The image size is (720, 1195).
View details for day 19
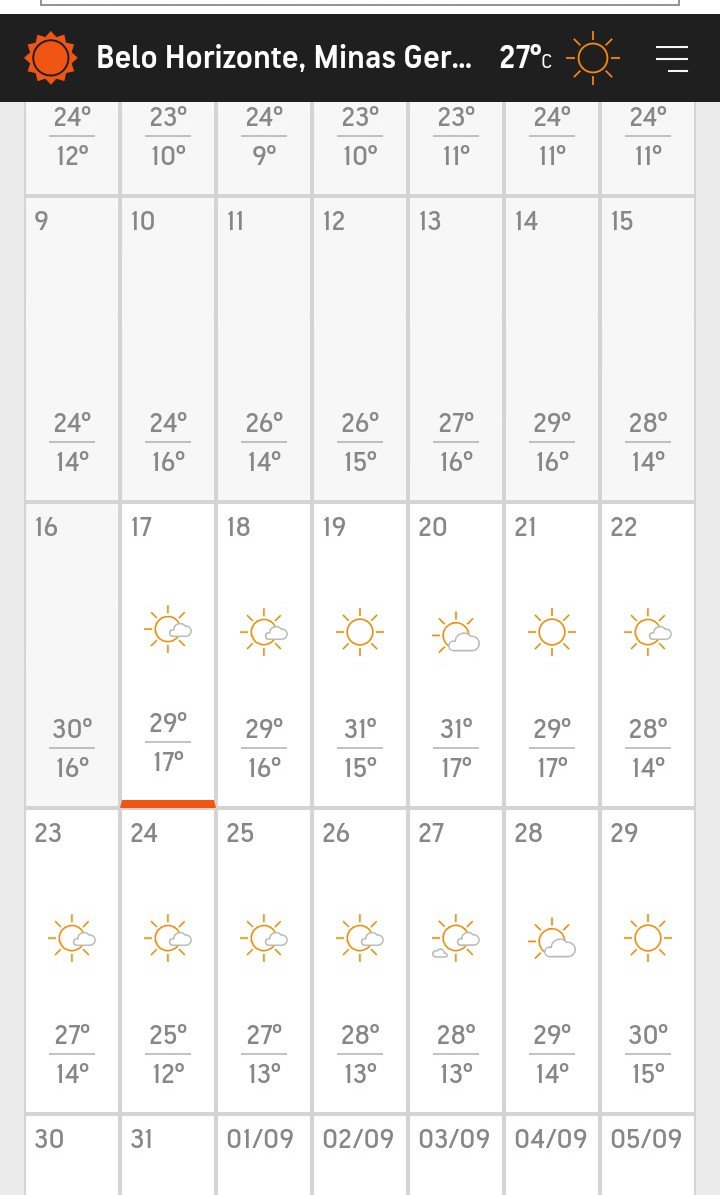[360, 655]
